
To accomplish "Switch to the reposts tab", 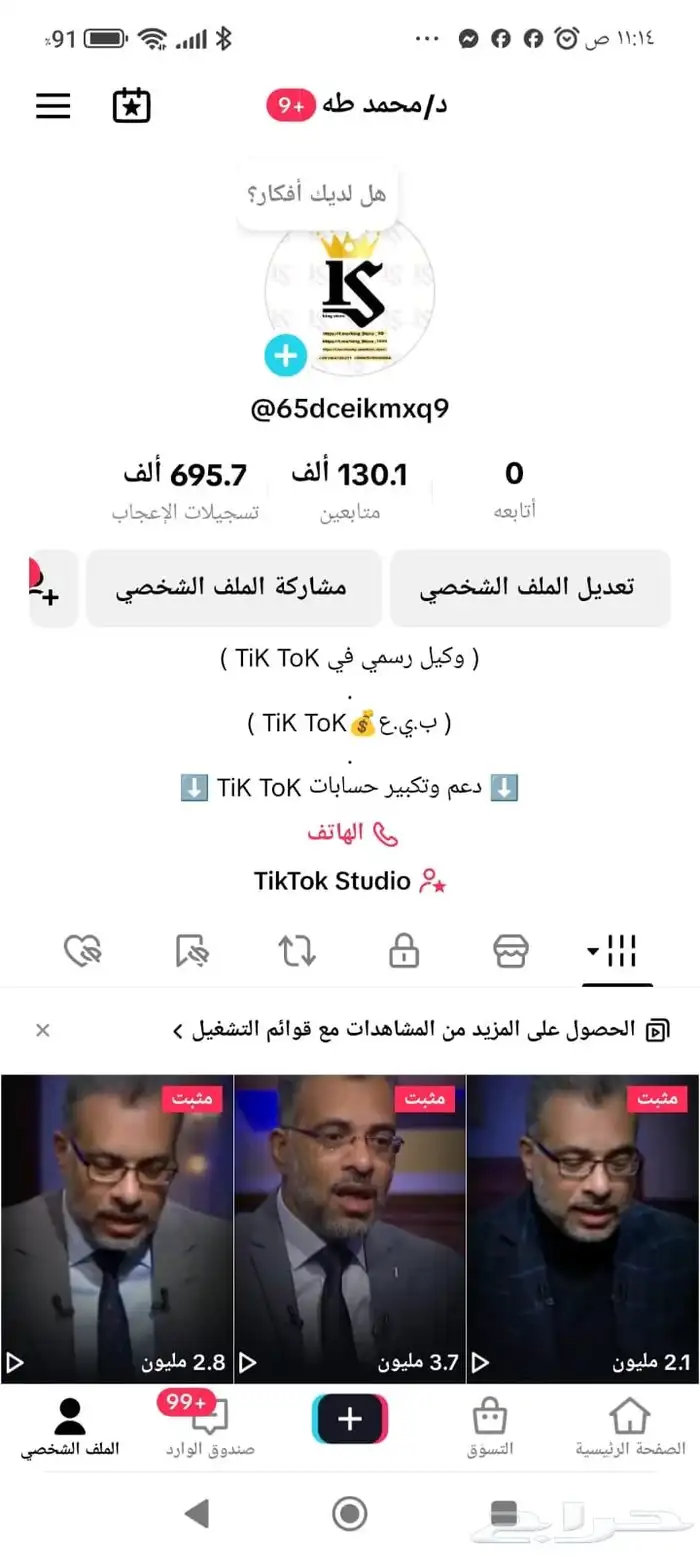I will point(297,951).
